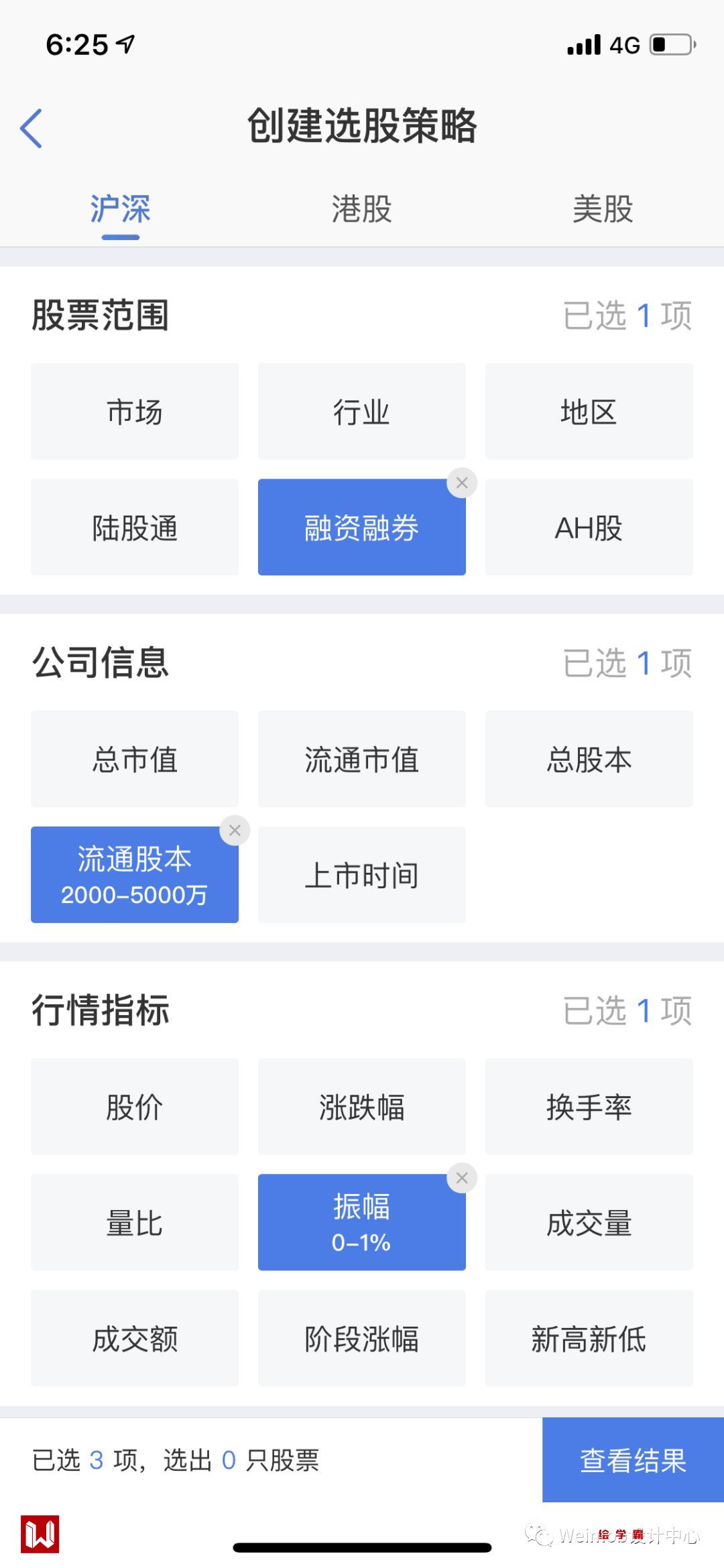Choose the 行业 filter

[361, 412]
